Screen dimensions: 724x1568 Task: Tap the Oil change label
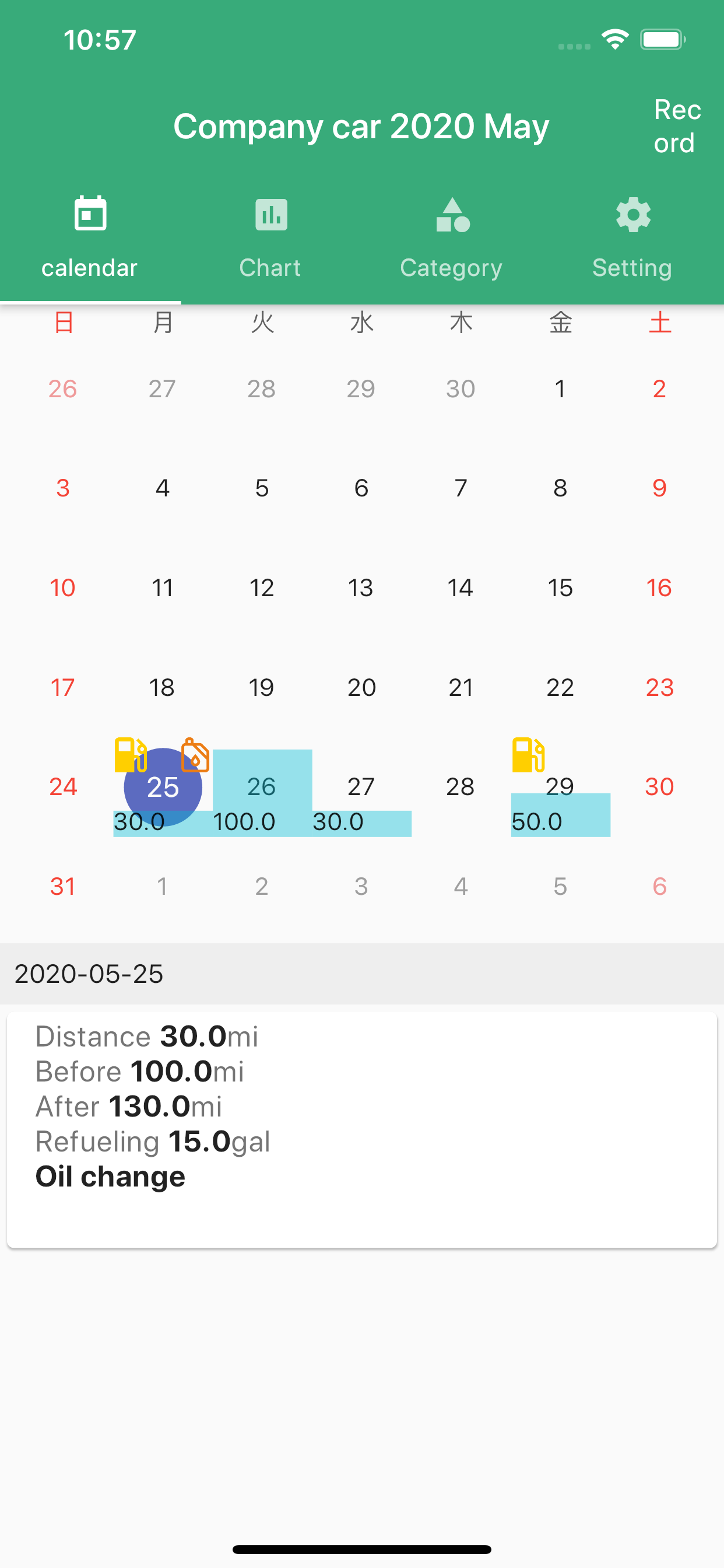(x=110, y=1175)
